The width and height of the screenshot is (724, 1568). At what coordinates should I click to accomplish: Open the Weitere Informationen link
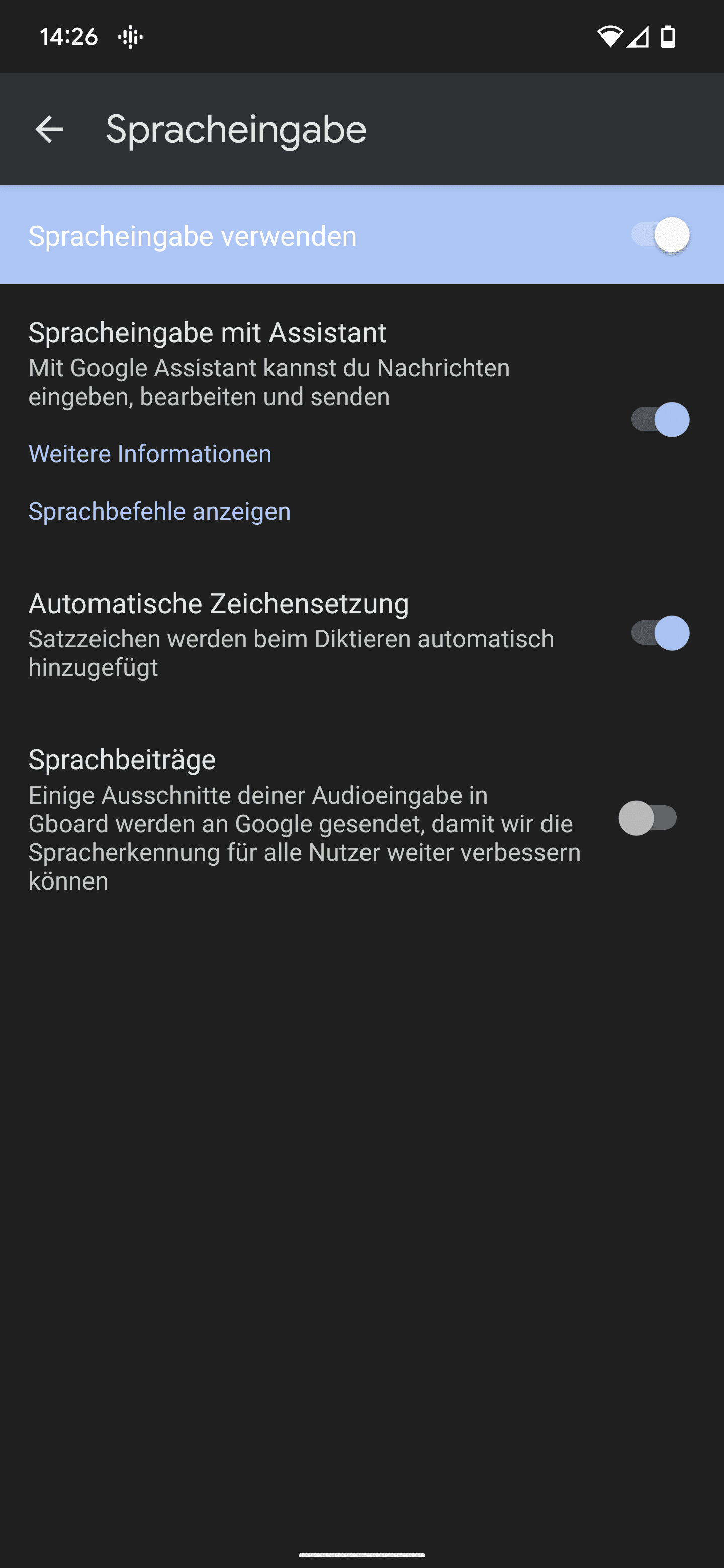click(150, 454)
